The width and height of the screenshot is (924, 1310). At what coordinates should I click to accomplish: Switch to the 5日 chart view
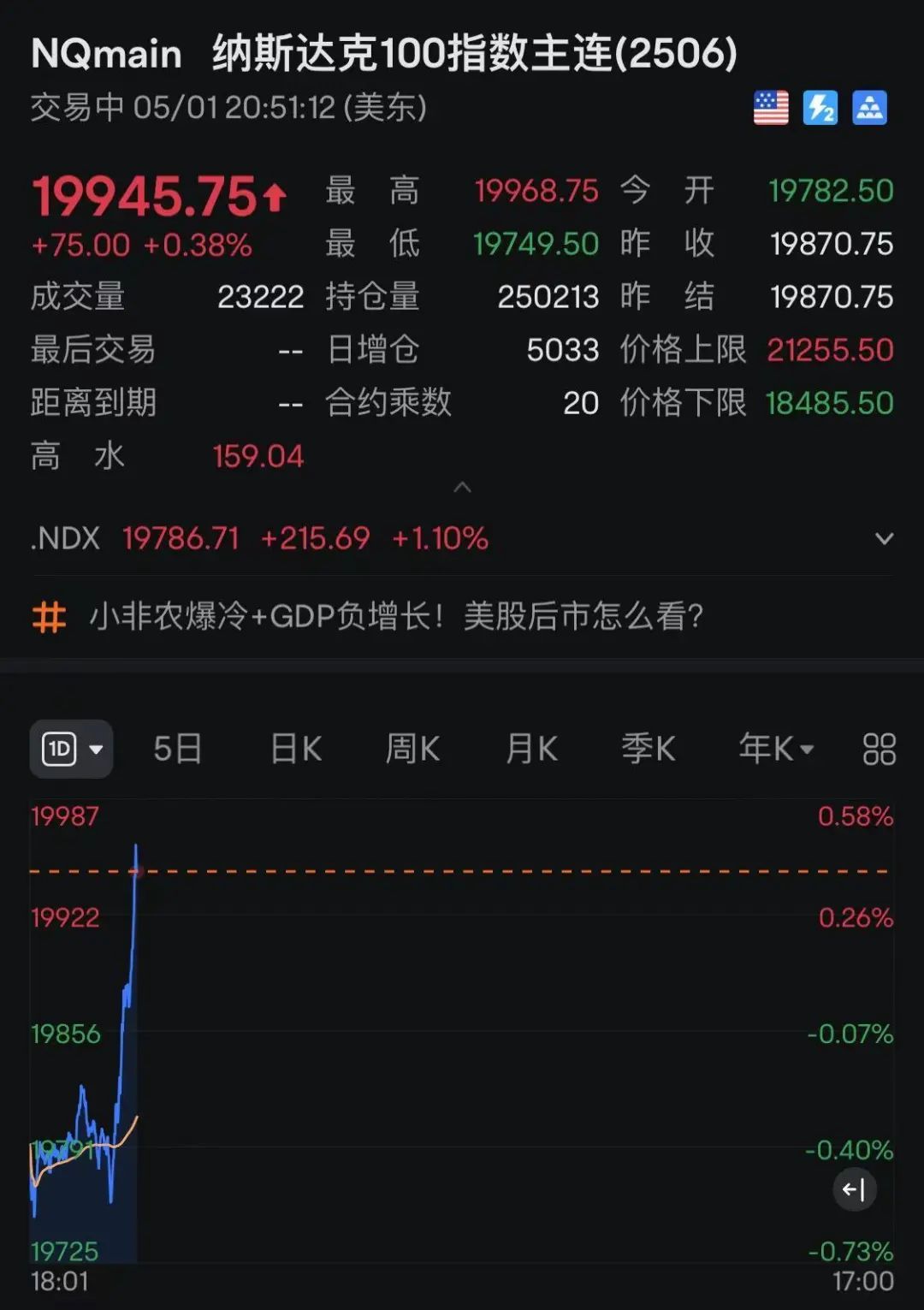tap(176, 748)
